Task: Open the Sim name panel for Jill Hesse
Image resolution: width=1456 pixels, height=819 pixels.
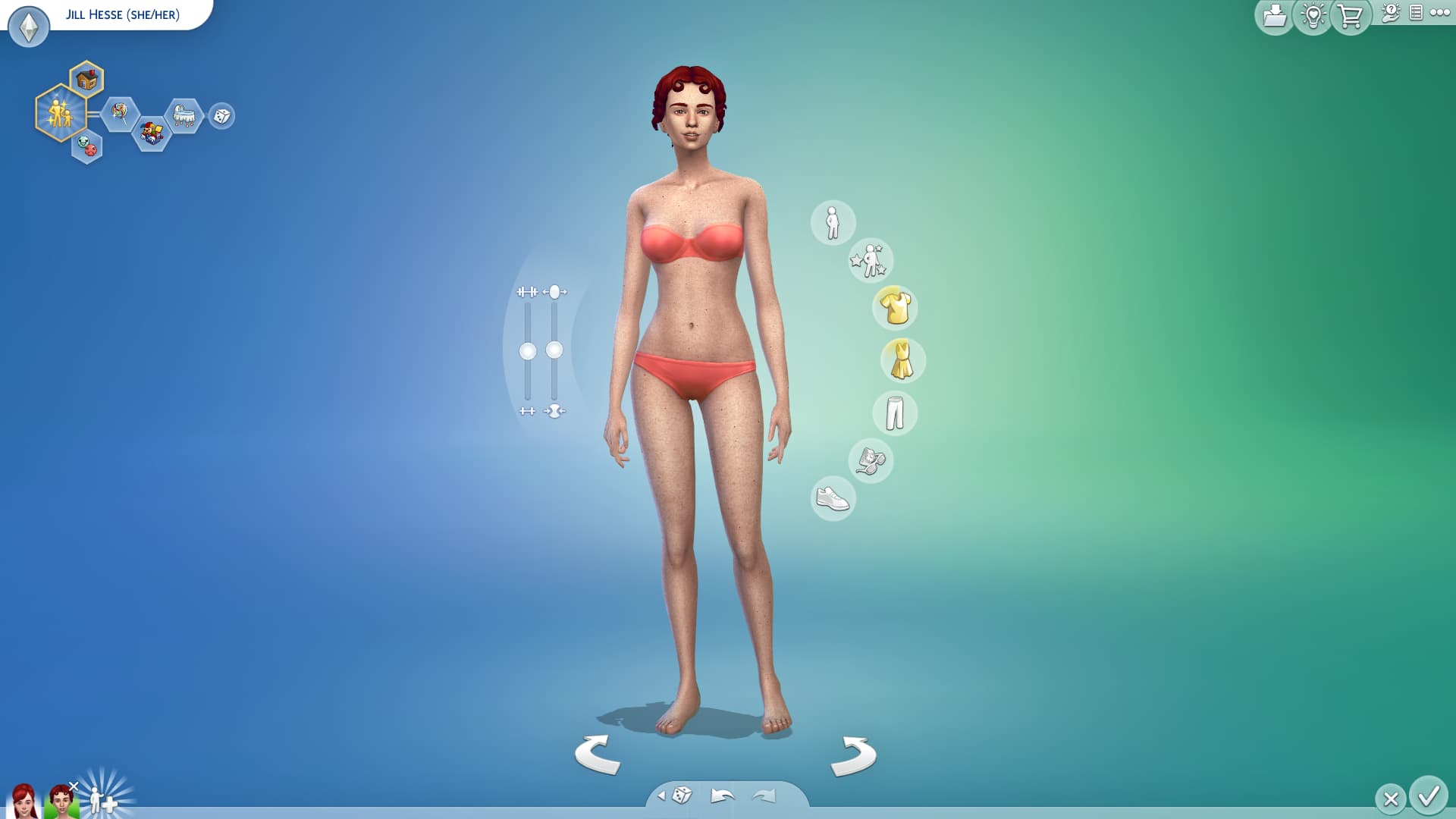Action: pos(122,14)
